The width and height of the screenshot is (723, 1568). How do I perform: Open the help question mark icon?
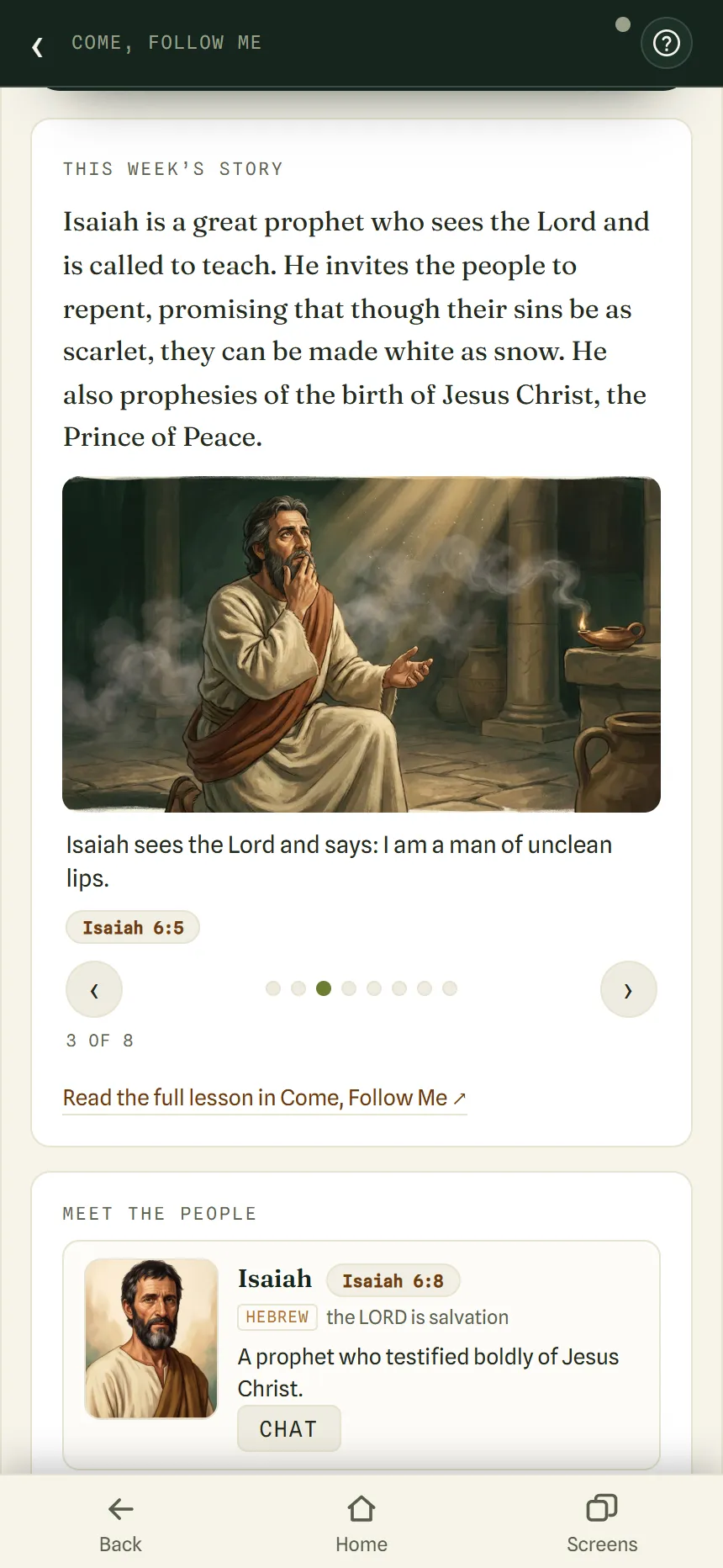(x=667, y=43)
